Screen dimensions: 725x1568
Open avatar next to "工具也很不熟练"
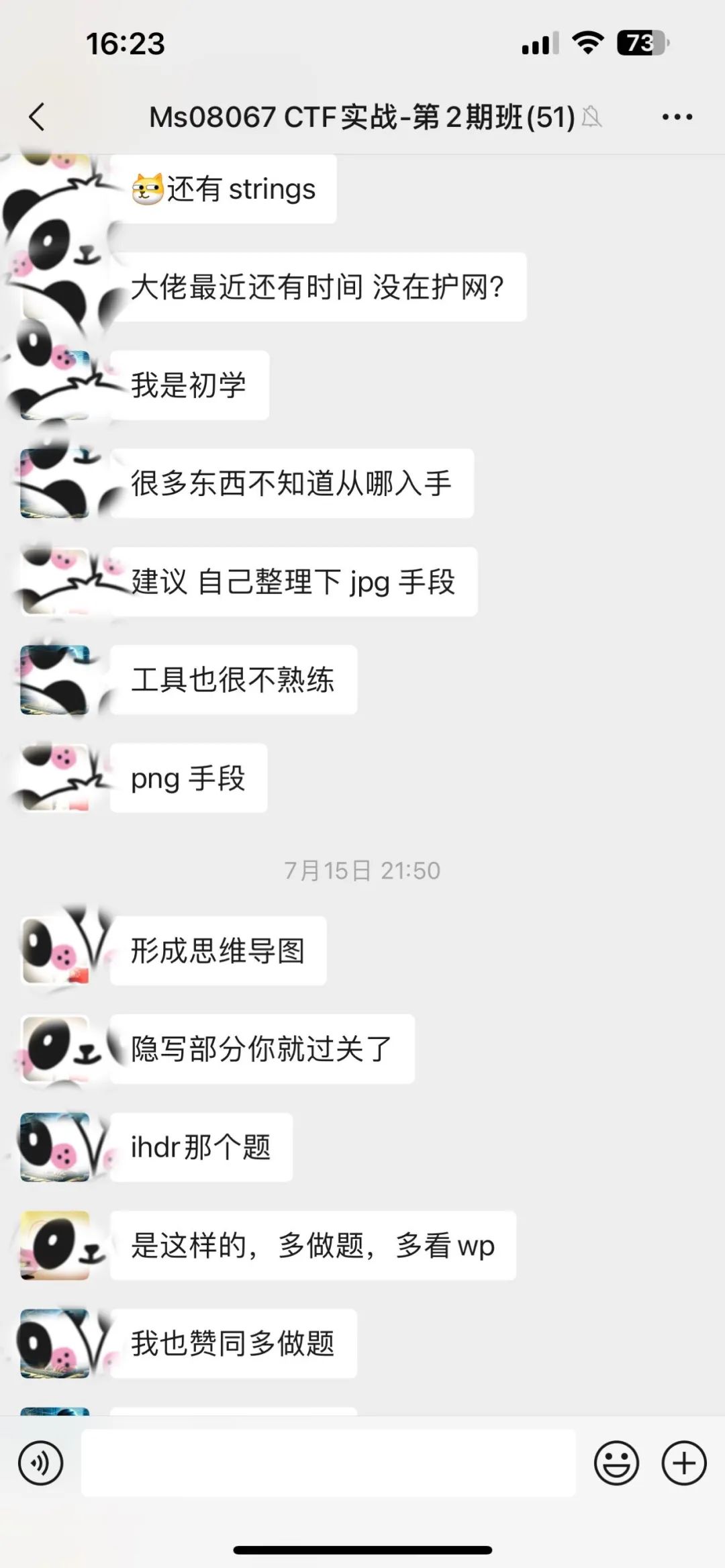point(55,679)
